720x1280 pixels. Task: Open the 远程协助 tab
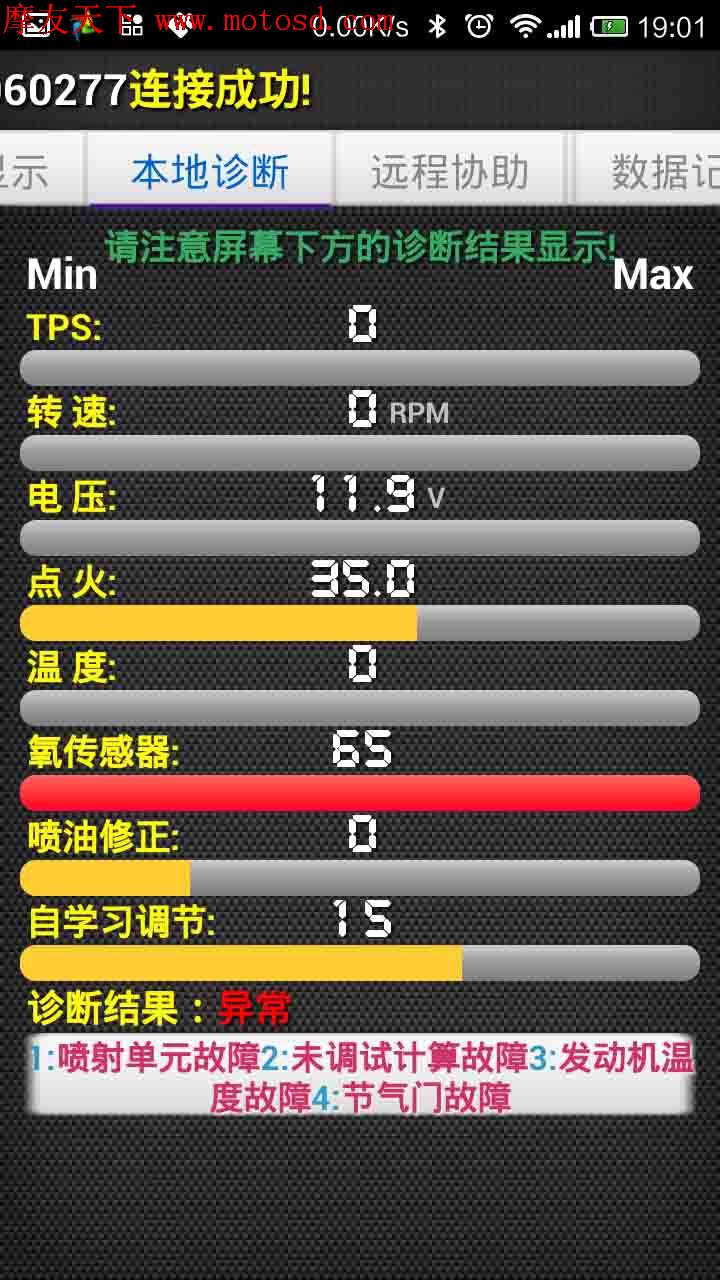pos(450,171)
